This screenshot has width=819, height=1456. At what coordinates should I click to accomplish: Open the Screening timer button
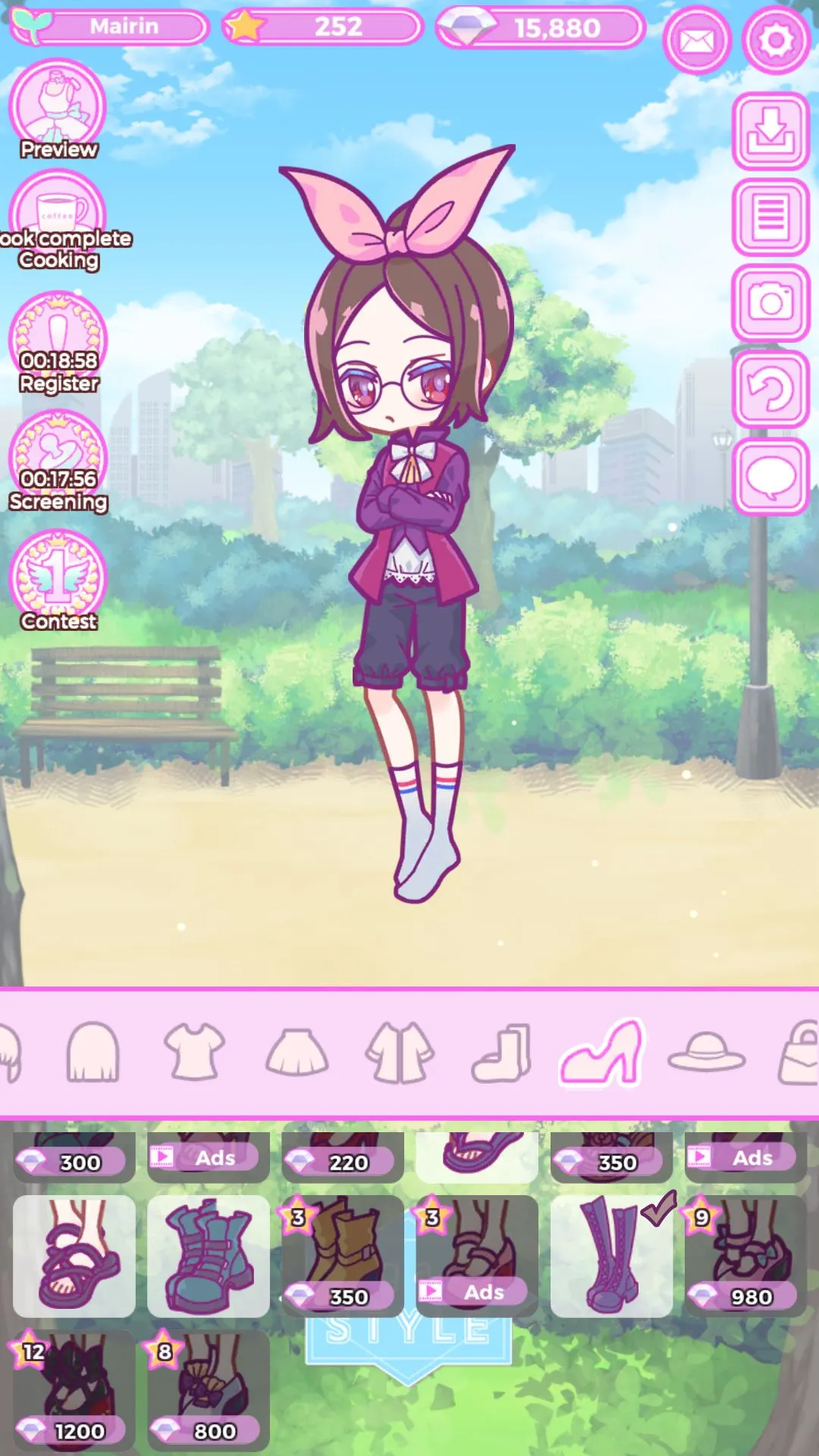click(x=58, y=460)
